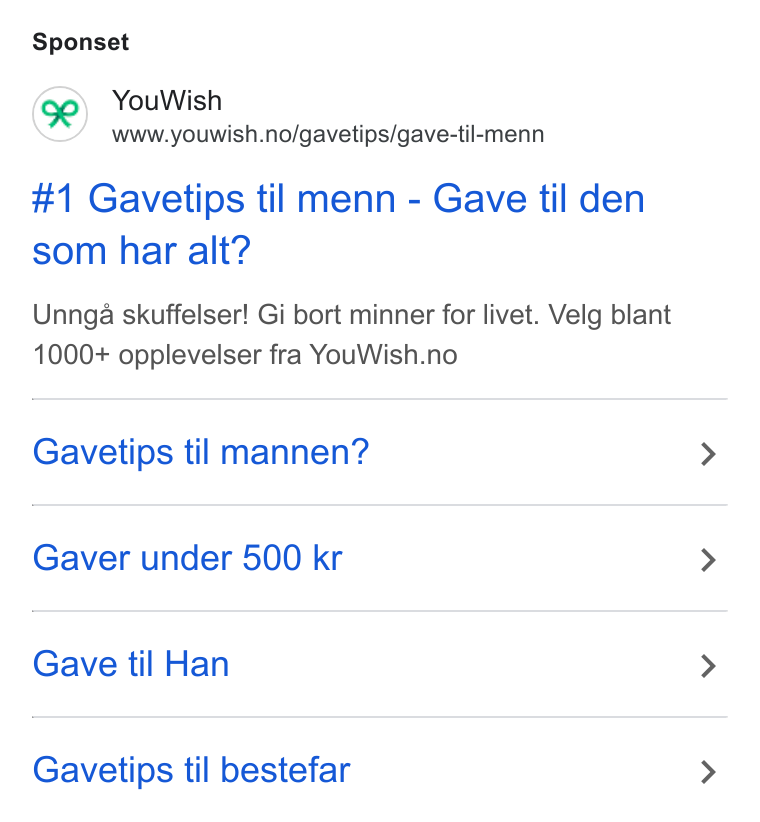Open the "Gavetips til mannen?" sitelink
Screen dimensions: 760x822
point(379,452)
